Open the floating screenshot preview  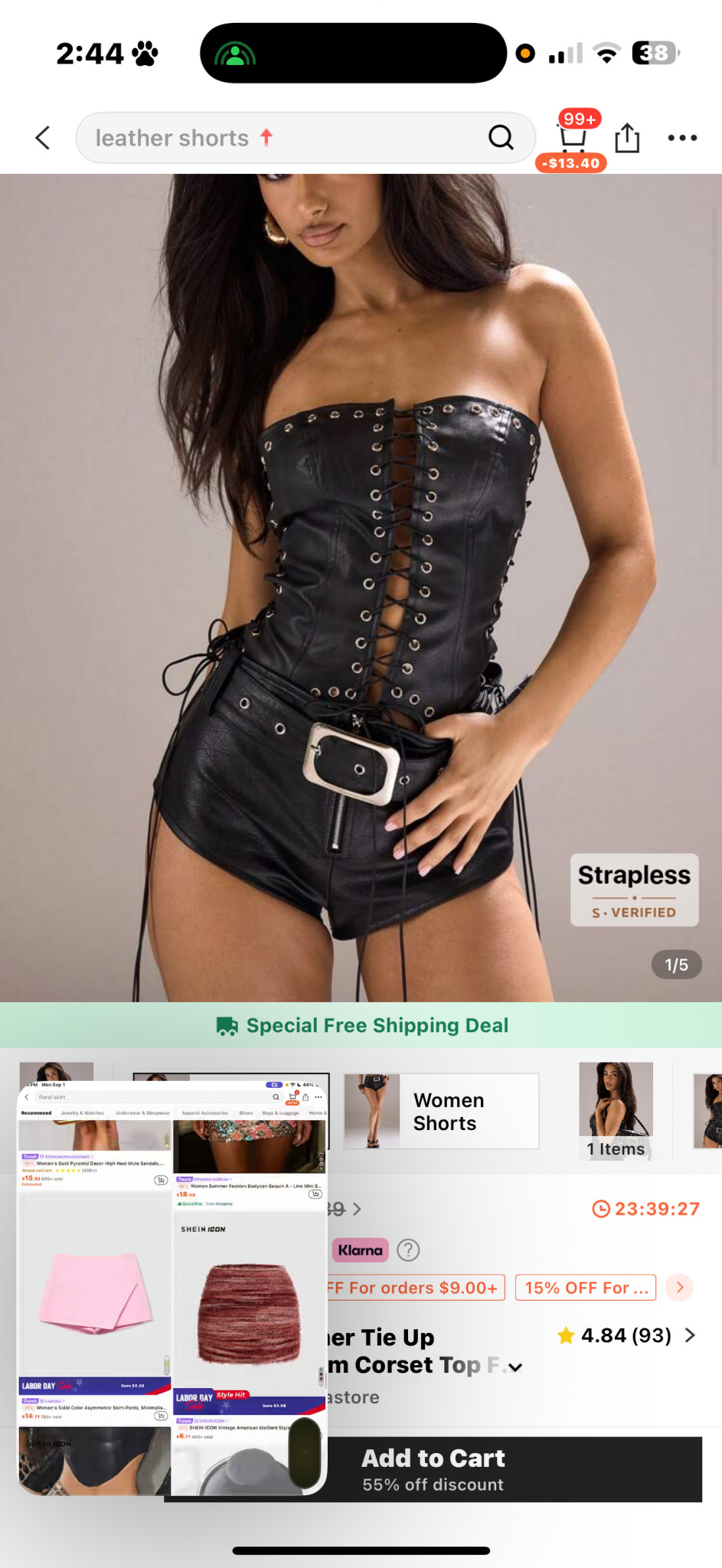coord(172,1286)
